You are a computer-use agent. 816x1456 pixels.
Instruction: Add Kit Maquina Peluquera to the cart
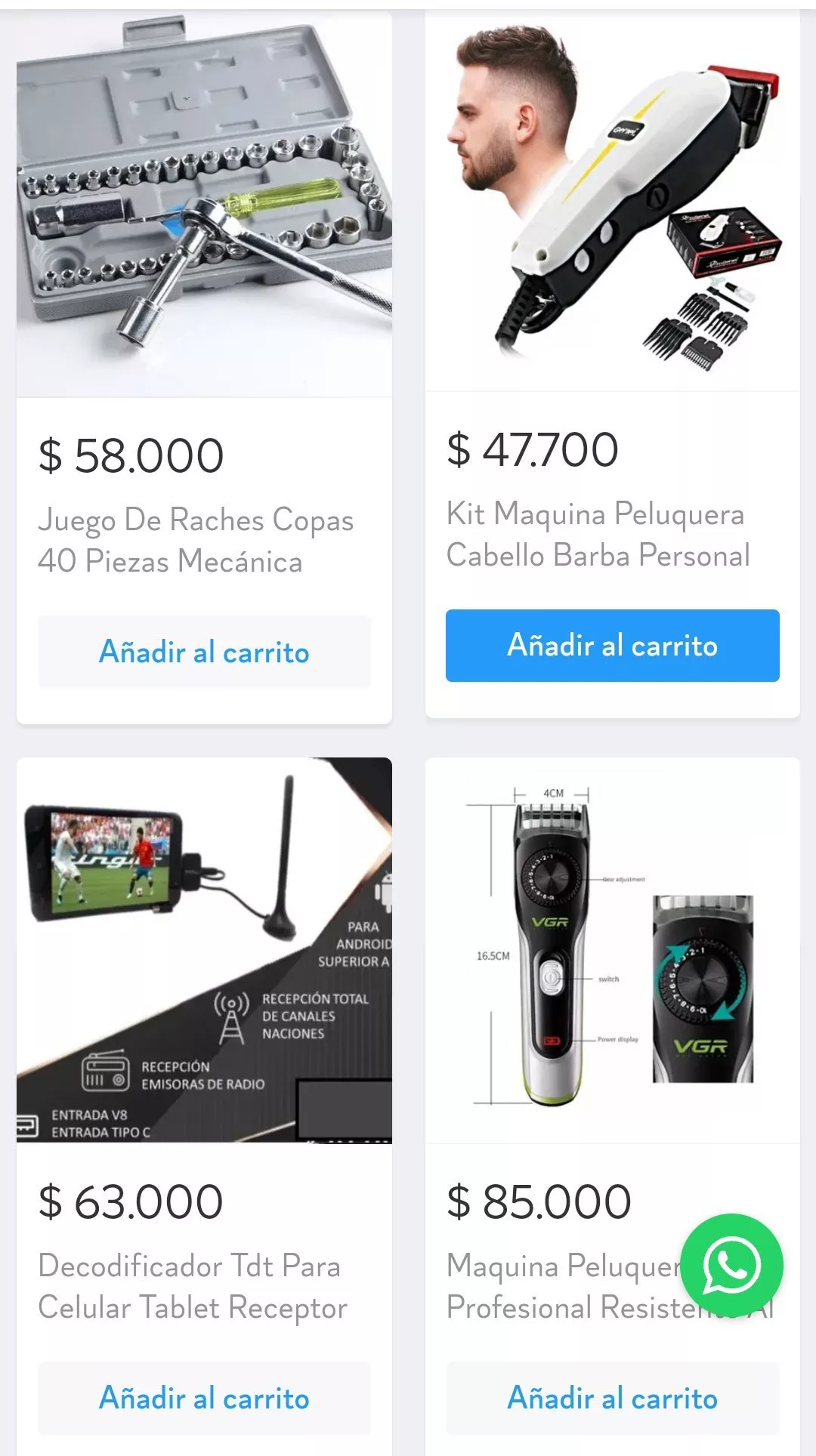pos(612,646)
